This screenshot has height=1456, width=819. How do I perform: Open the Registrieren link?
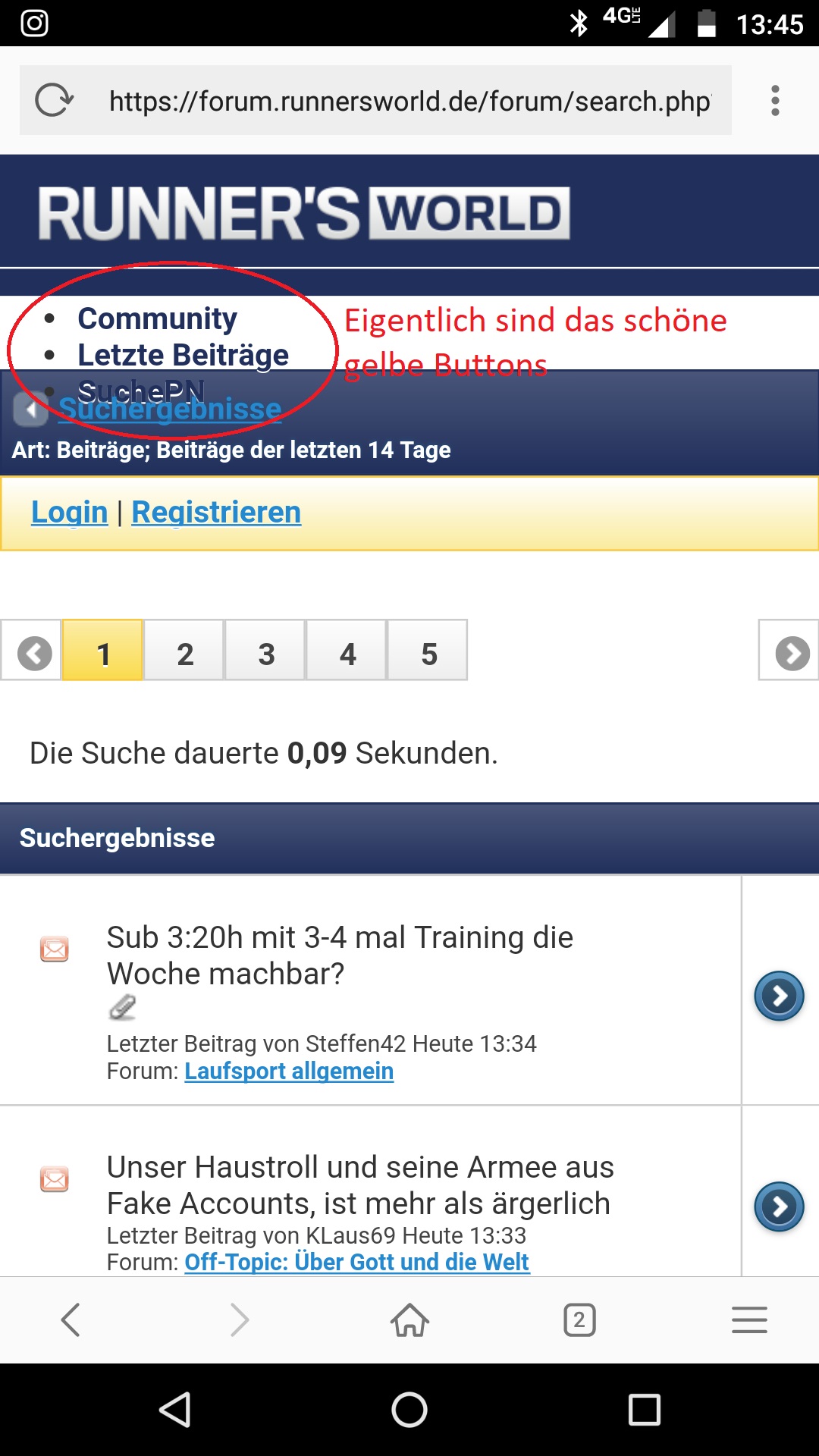(216, 512)
